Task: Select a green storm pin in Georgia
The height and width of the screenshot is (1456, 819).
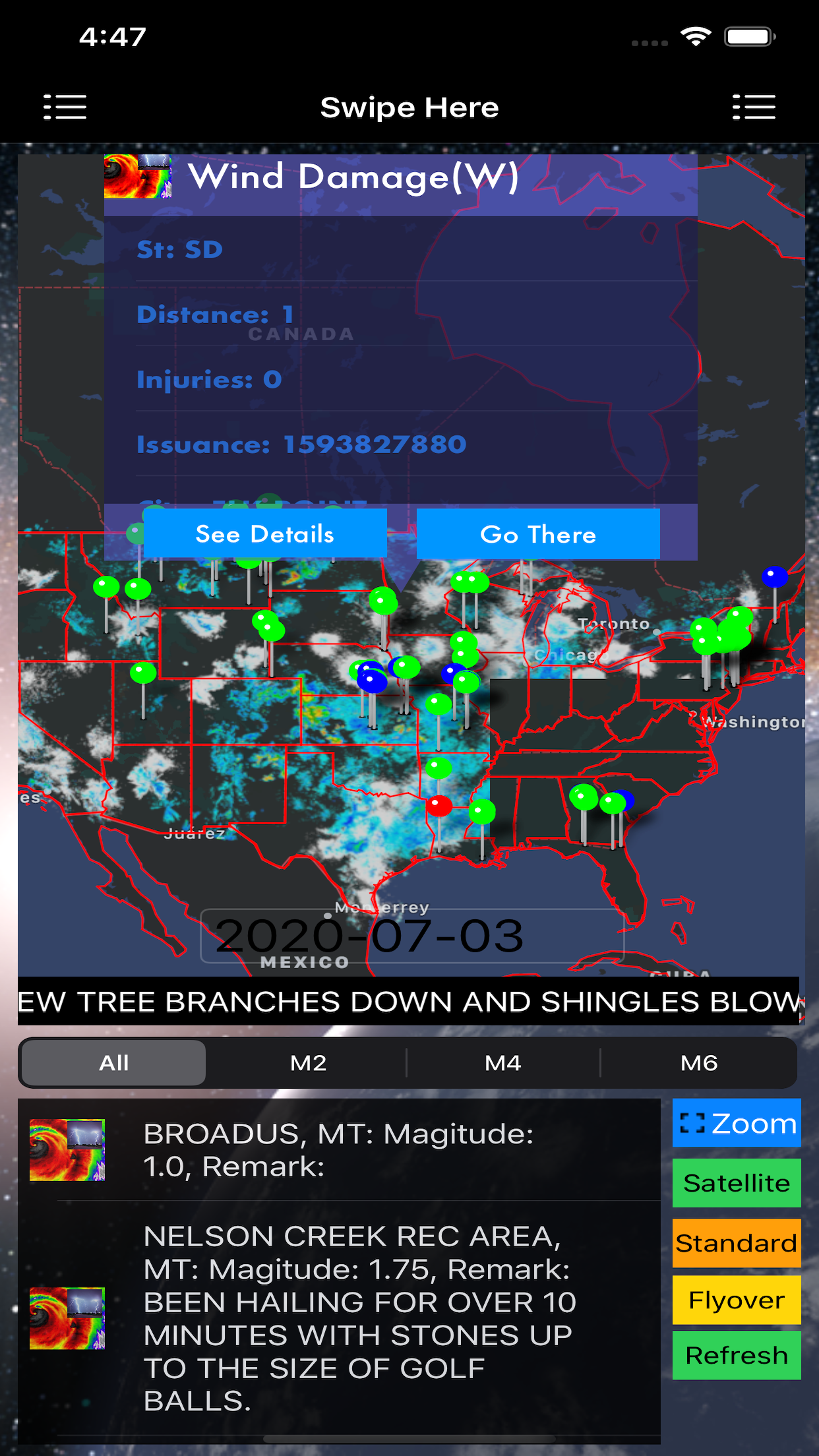Action: [583, 797]
